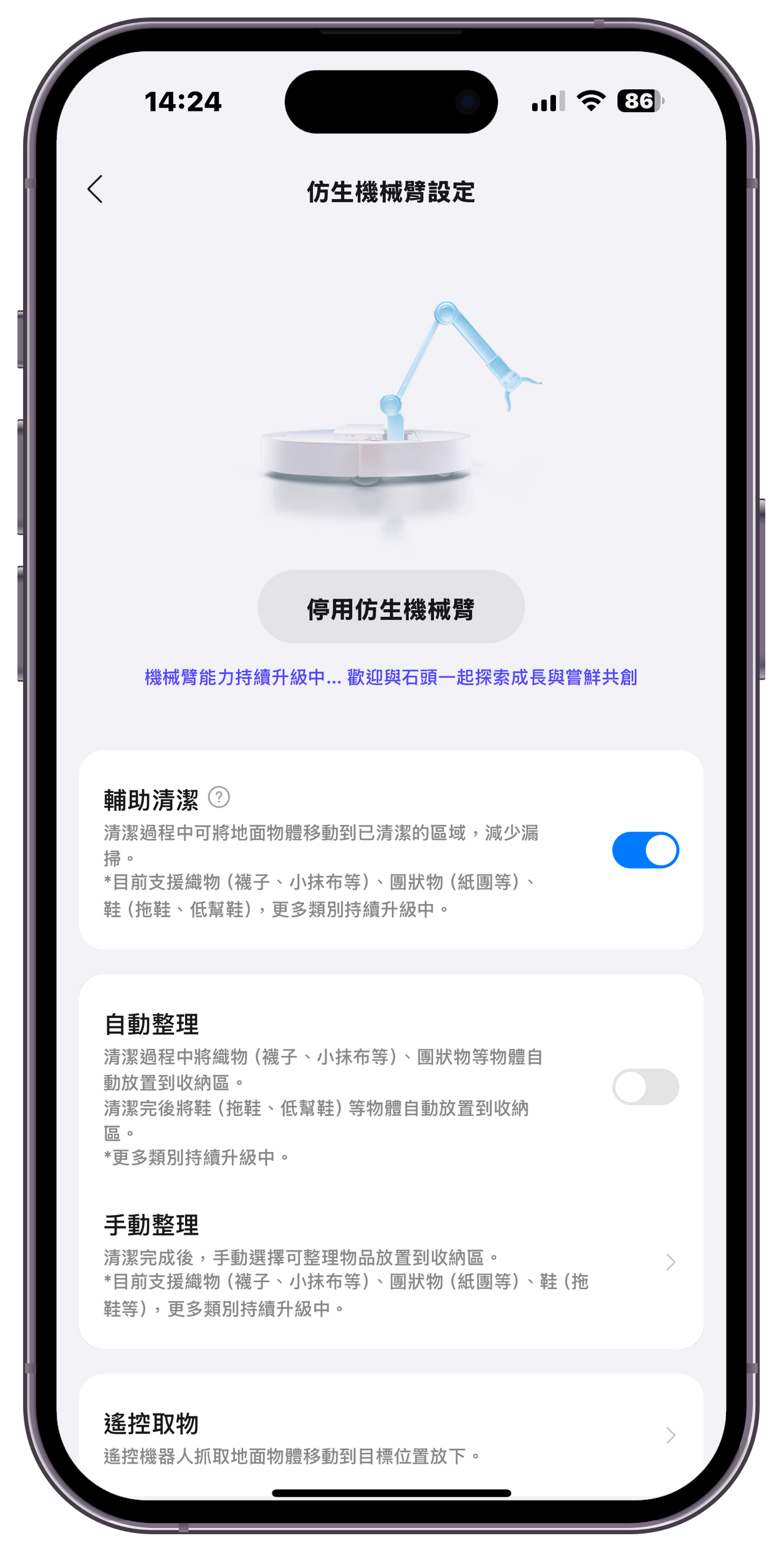Enable the 自動整理 switch
The width and height of the screenshot is (784, 1561).
pyautogui.click(x=645, y=1087)
